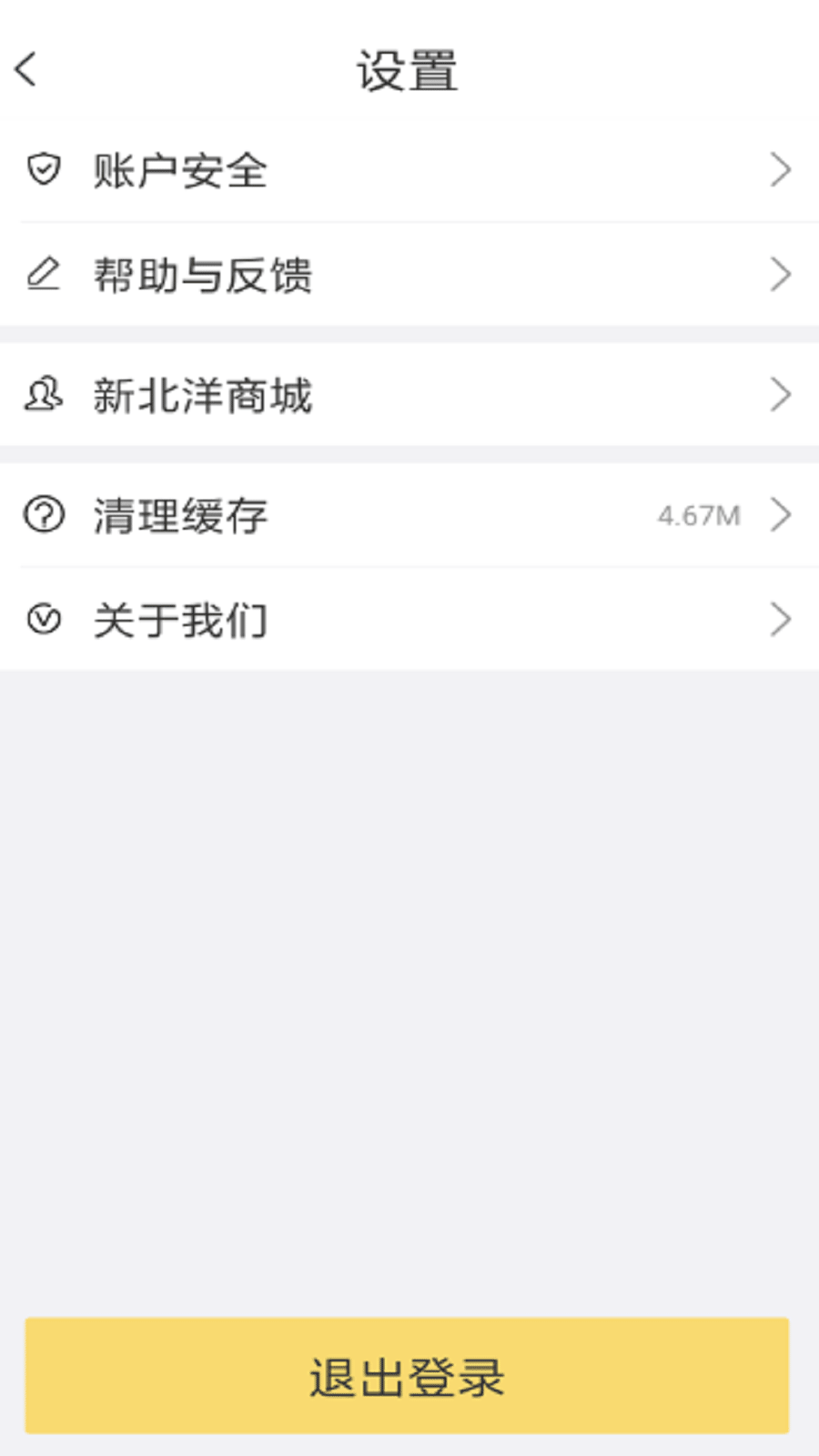Click the shield icon beside 账户安全
Image resolution: width=819 pixels, height=1456 pixels.
42,167
